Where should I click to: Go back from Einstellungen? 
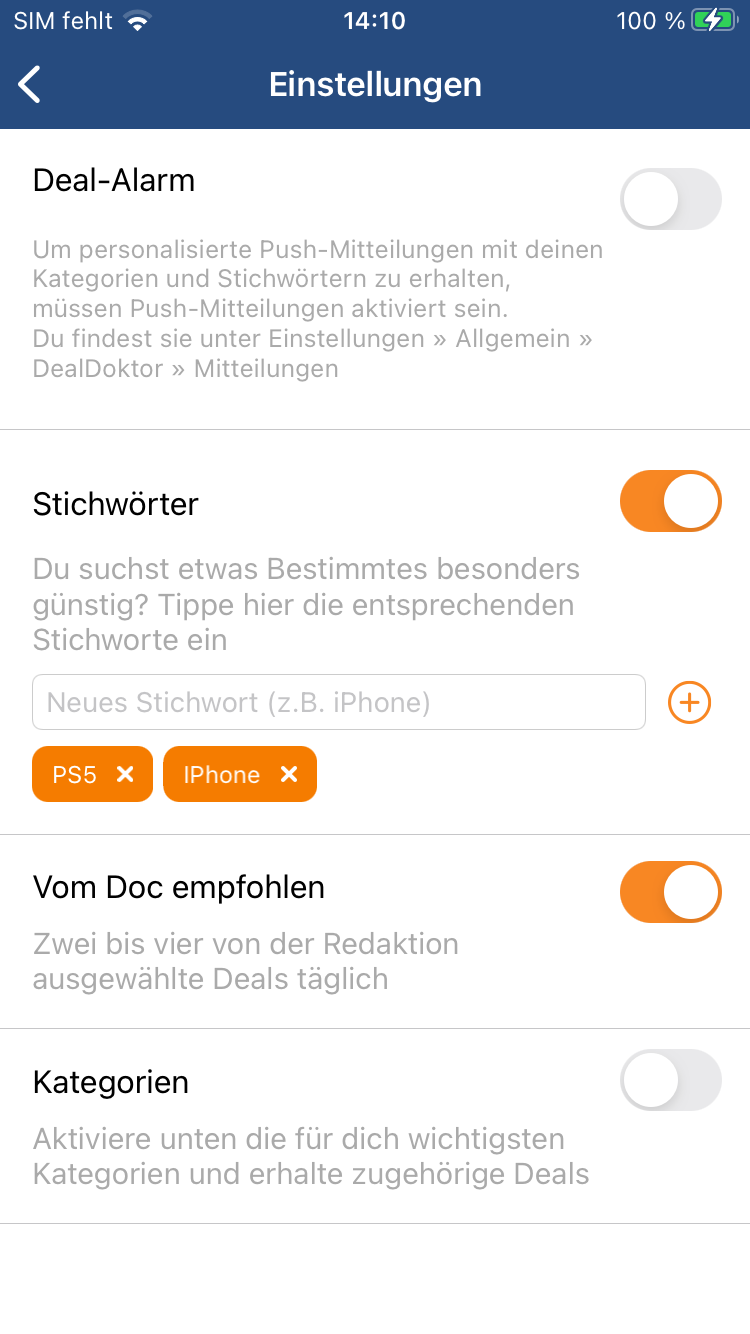tap(30, 85)
